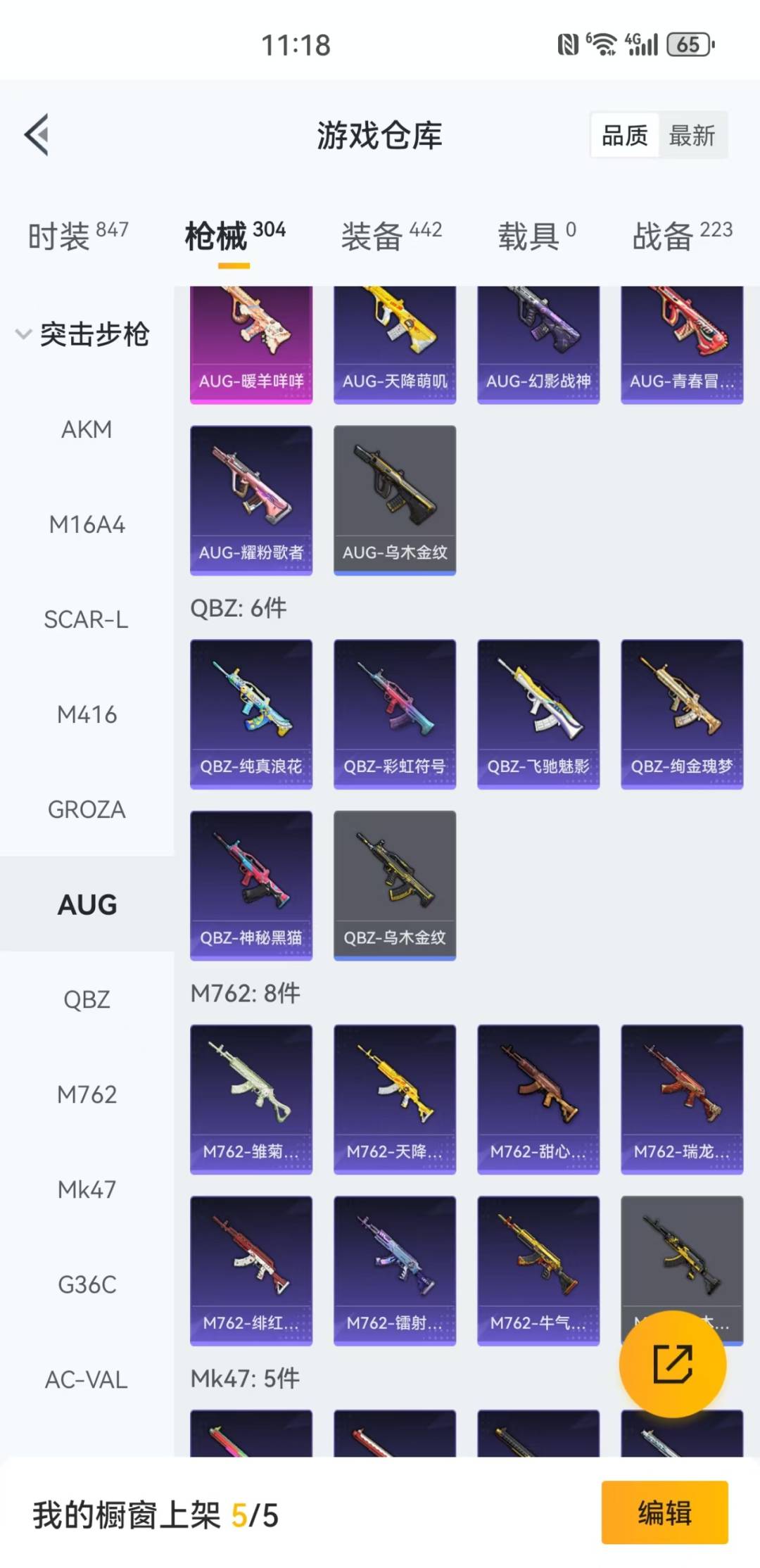Select M416 in the side list

(x=87, y=714)
